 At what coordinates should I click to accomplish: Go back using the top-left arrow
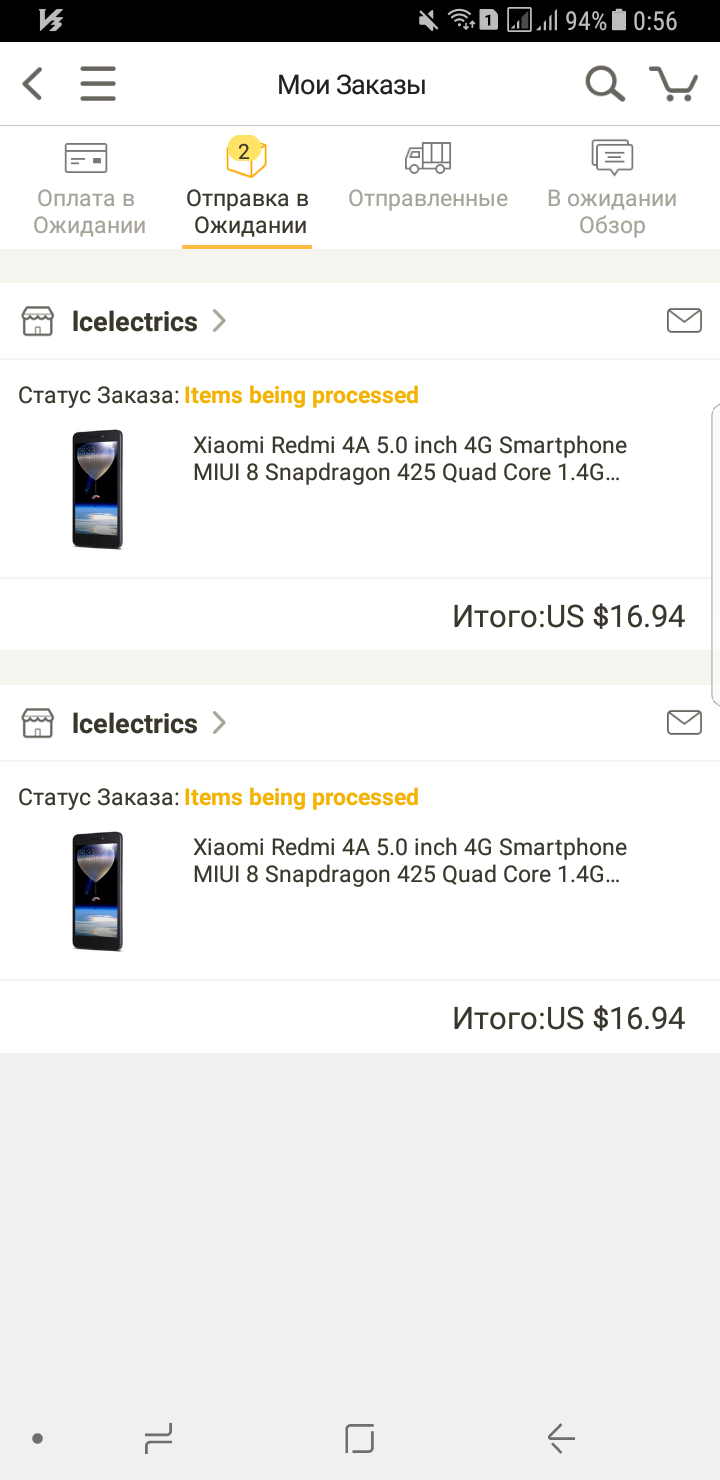[x=33, y=84]
